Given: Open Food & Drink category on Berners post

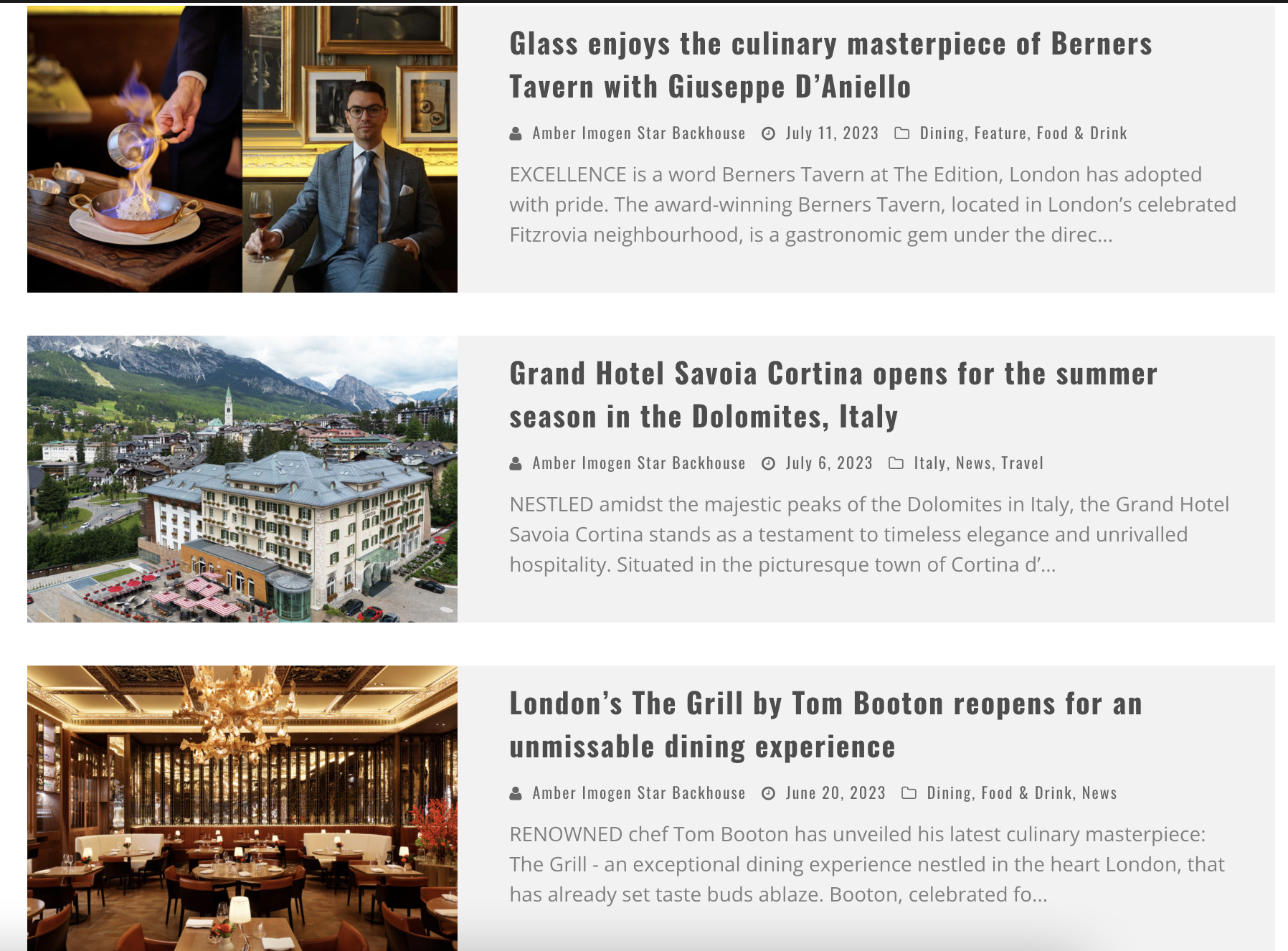Looking at the screenshot, I should coord(1081,133).
